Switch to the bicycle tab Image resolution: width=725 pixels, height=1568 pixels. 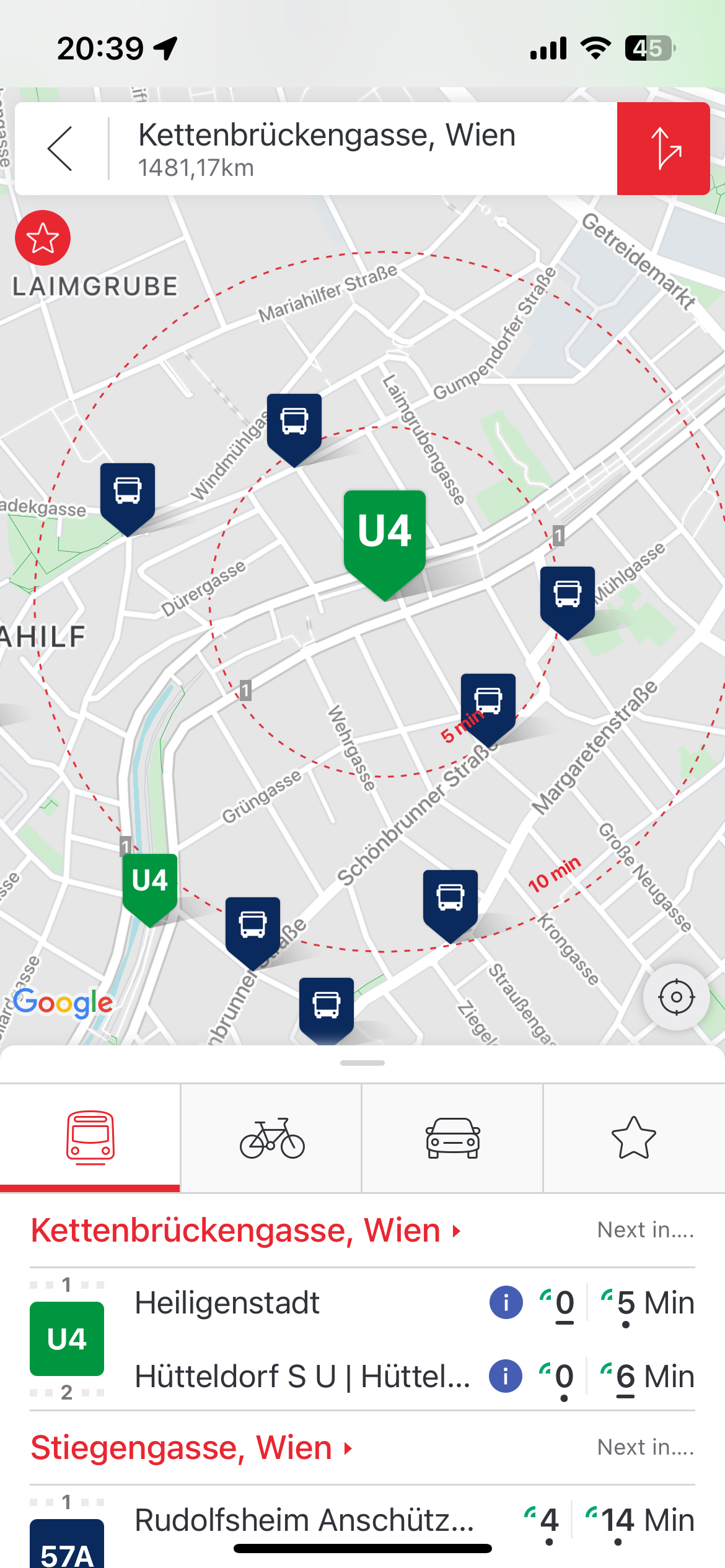point(271,1138)
